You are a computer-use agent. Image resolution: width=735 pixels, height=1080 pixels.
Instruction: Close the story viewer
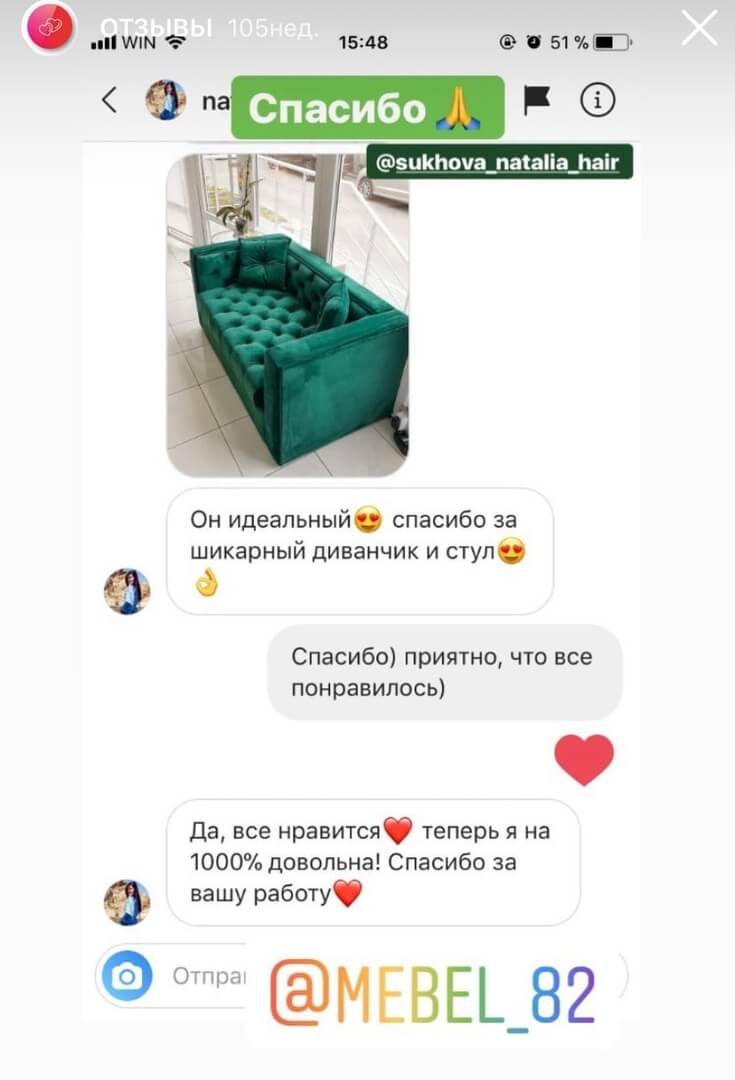click(x=699, y=28)
